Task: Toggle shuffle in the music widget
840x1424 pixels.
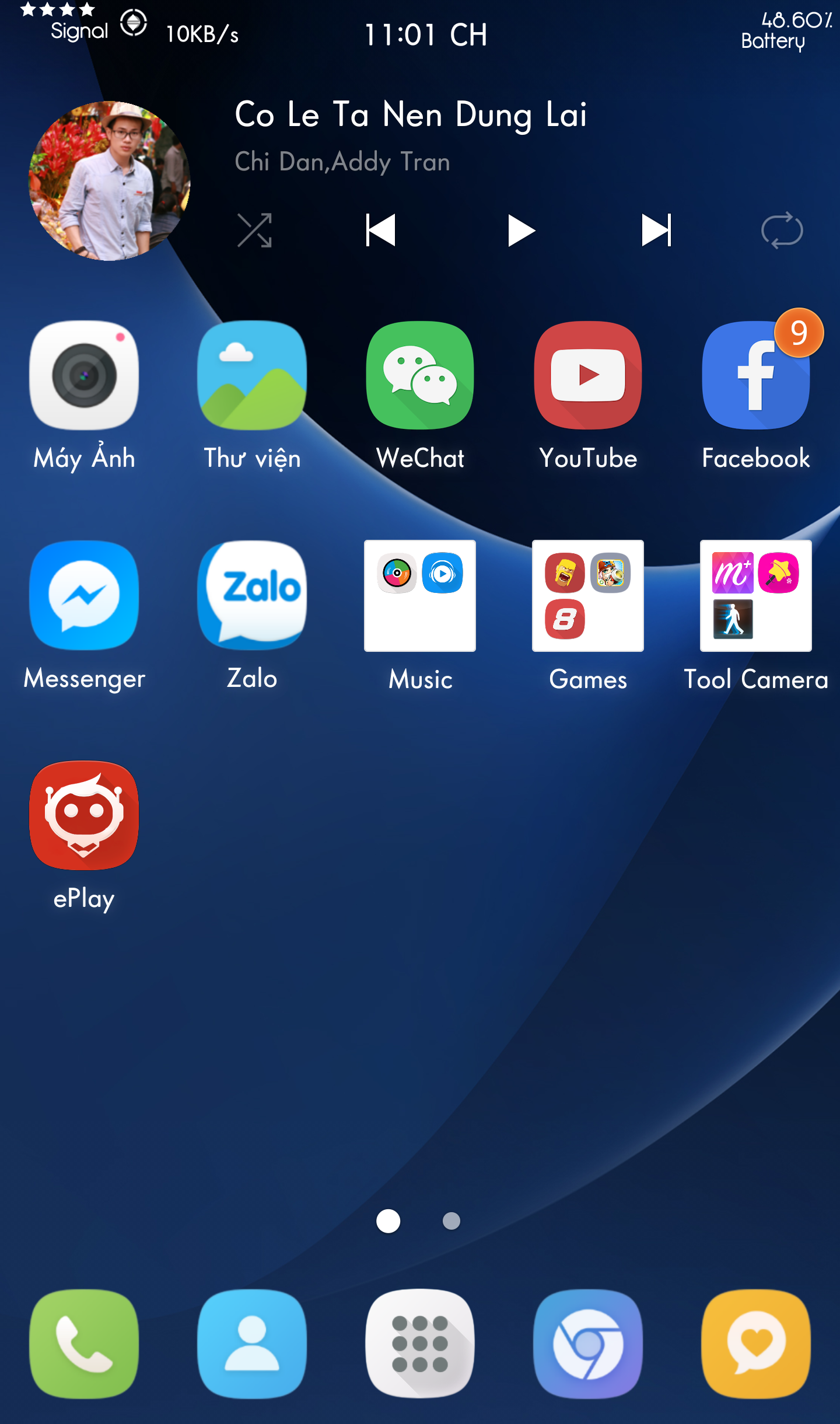Action: tap(254, 231)
